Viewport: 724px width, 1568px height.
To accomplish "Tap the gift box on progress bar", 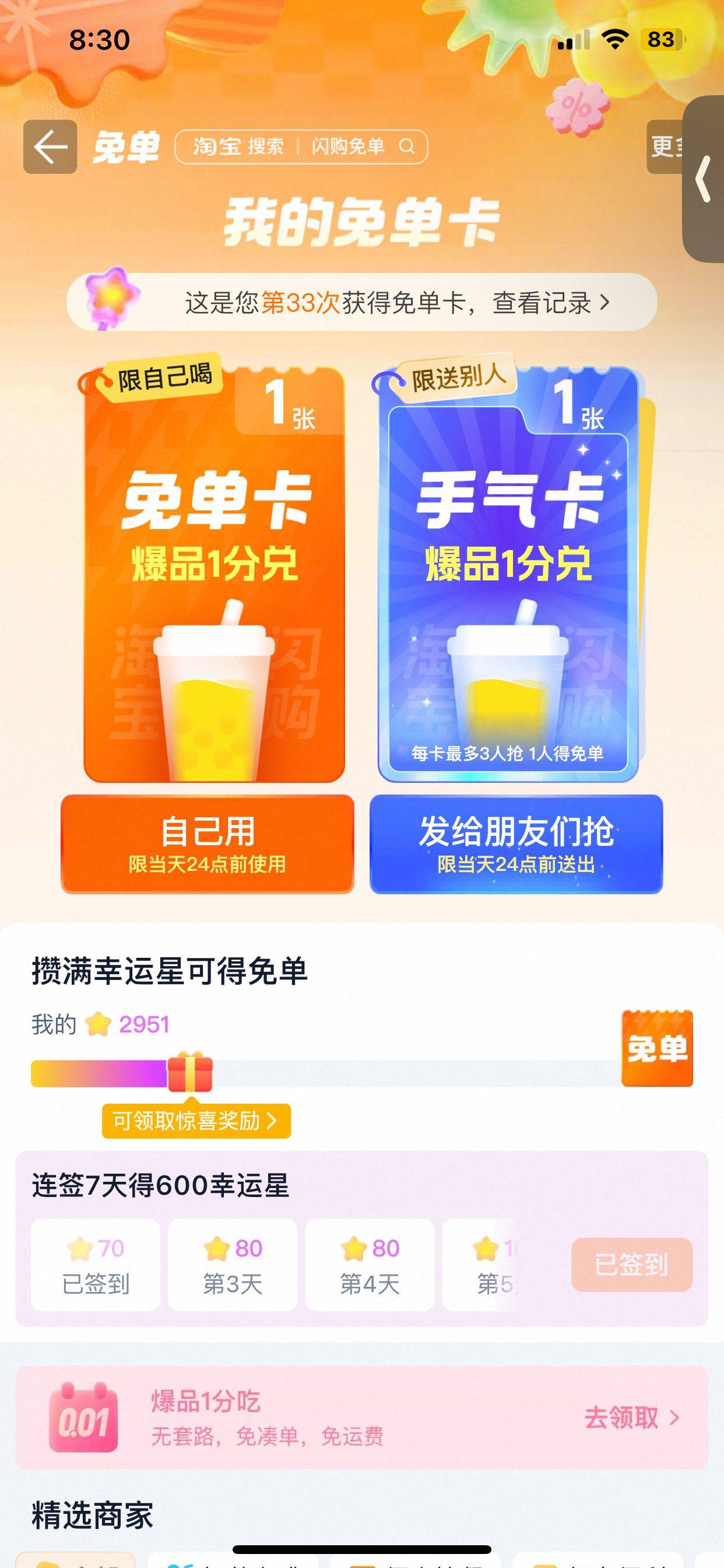I will click(190, 1073).
